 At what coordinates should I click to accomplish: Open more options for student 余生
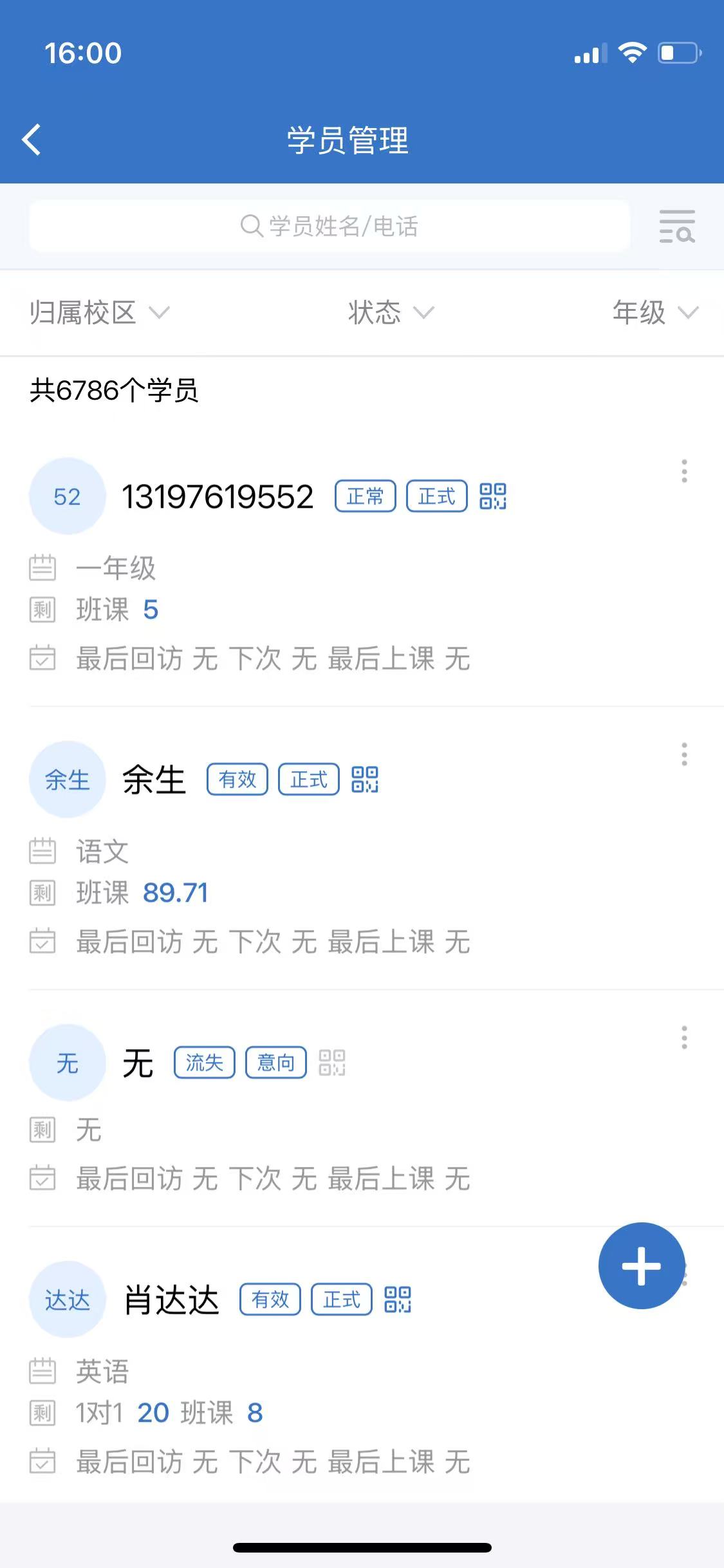pyautogui.click(x=684, y=754)
